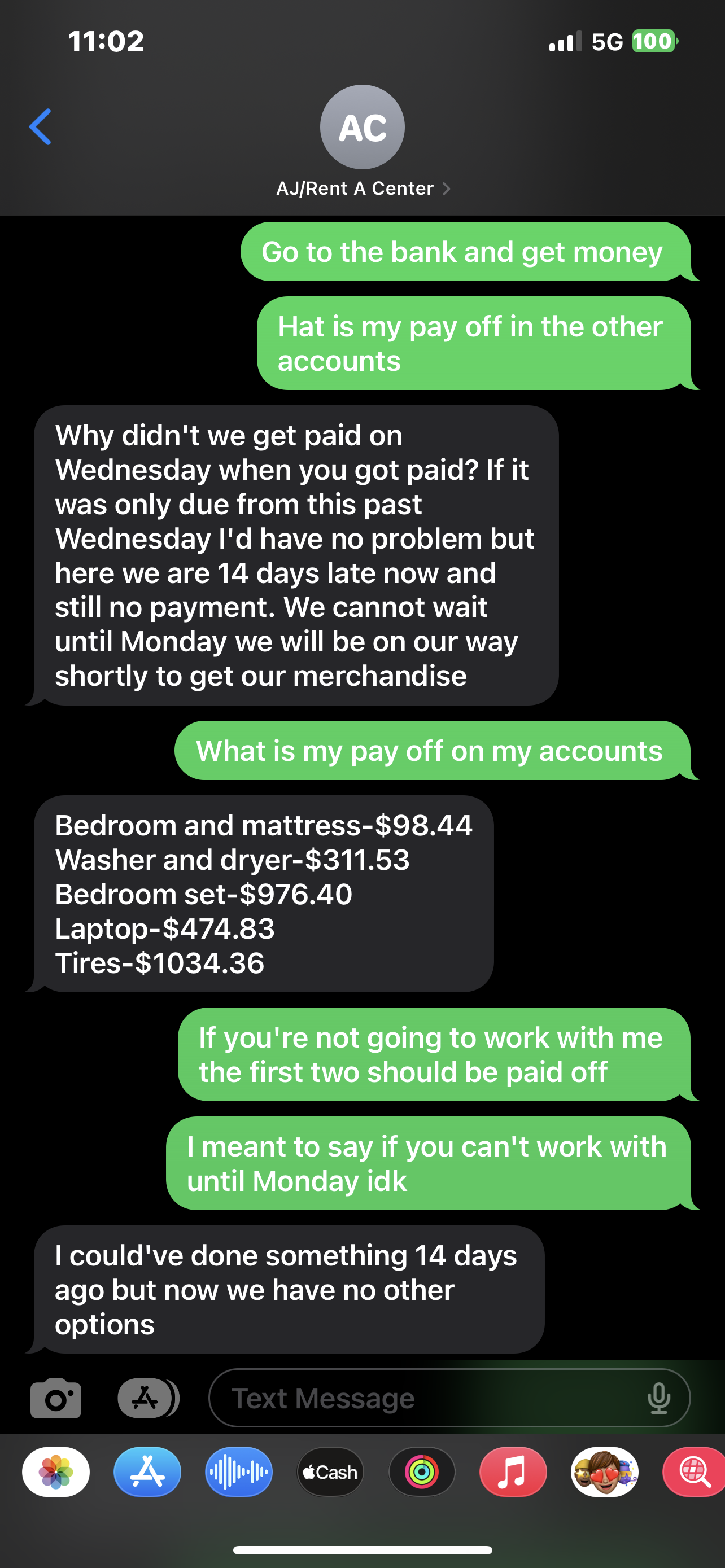
Task: Tap the battery indicator showing 100
Action: tap(653, 41)
